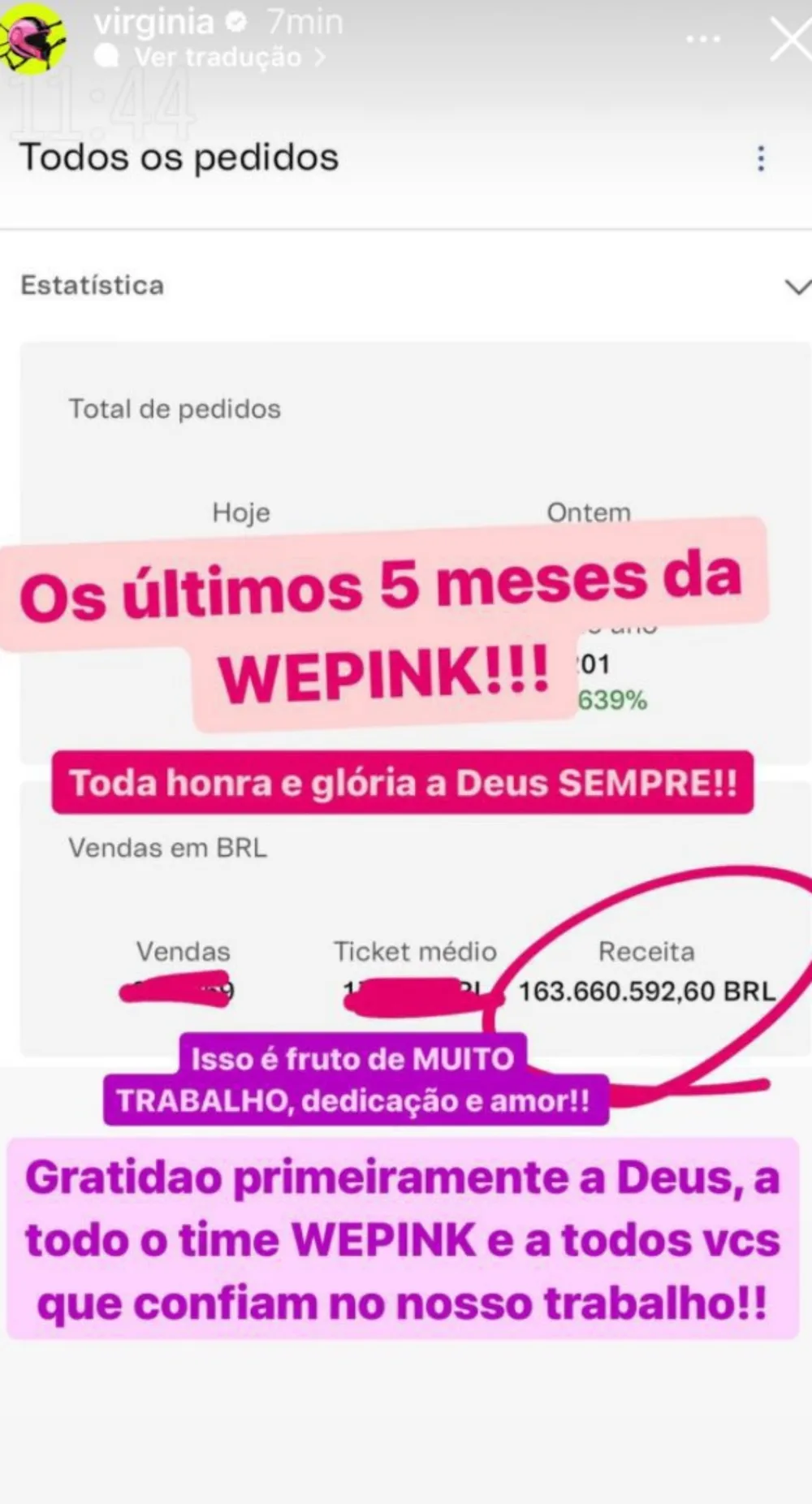Screen dimensions: 812x1504
Task: Select the Ontem column header
Action: pyautogui.click(x=588, y=512)
